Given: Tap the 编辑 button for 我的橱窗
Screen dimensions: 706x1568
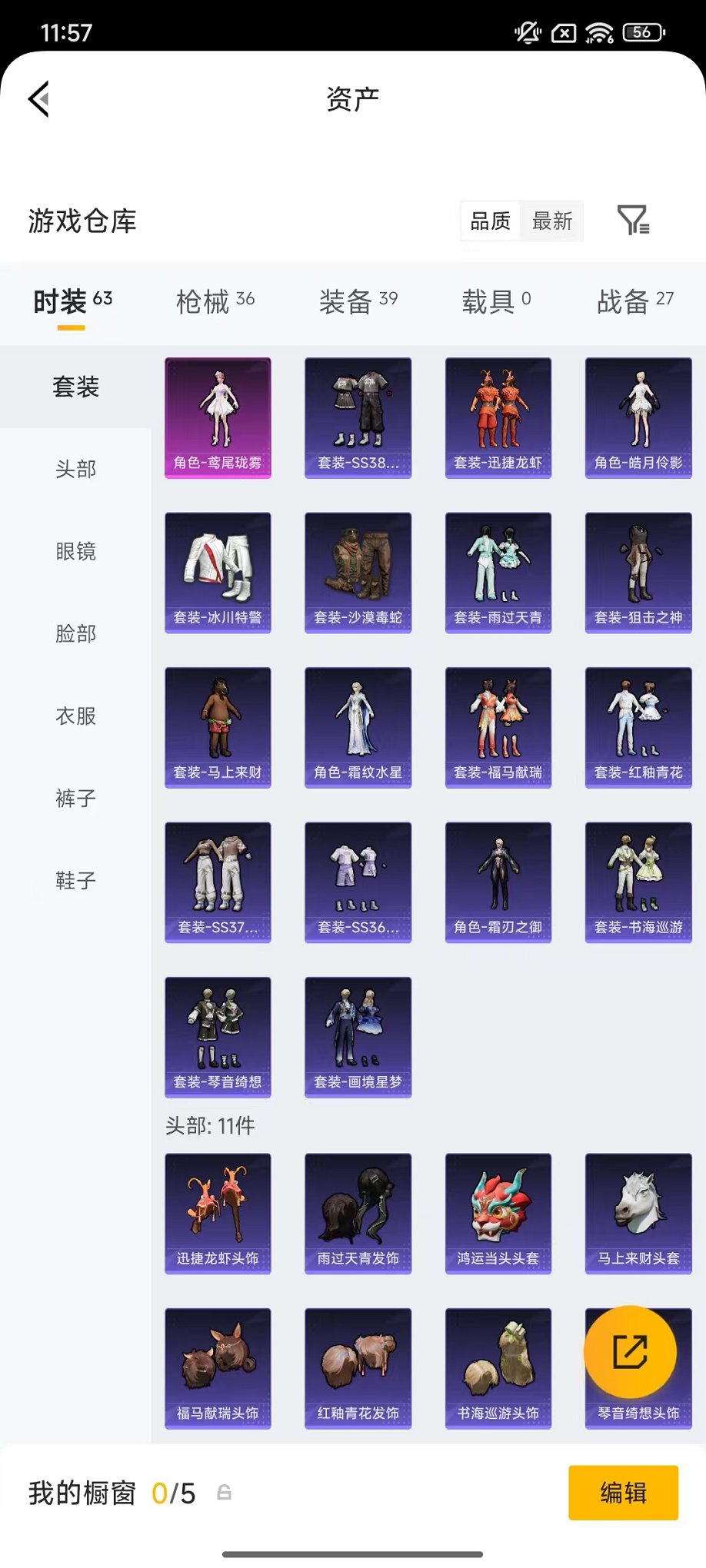Looking at the screenshot, I should 623,1493.
